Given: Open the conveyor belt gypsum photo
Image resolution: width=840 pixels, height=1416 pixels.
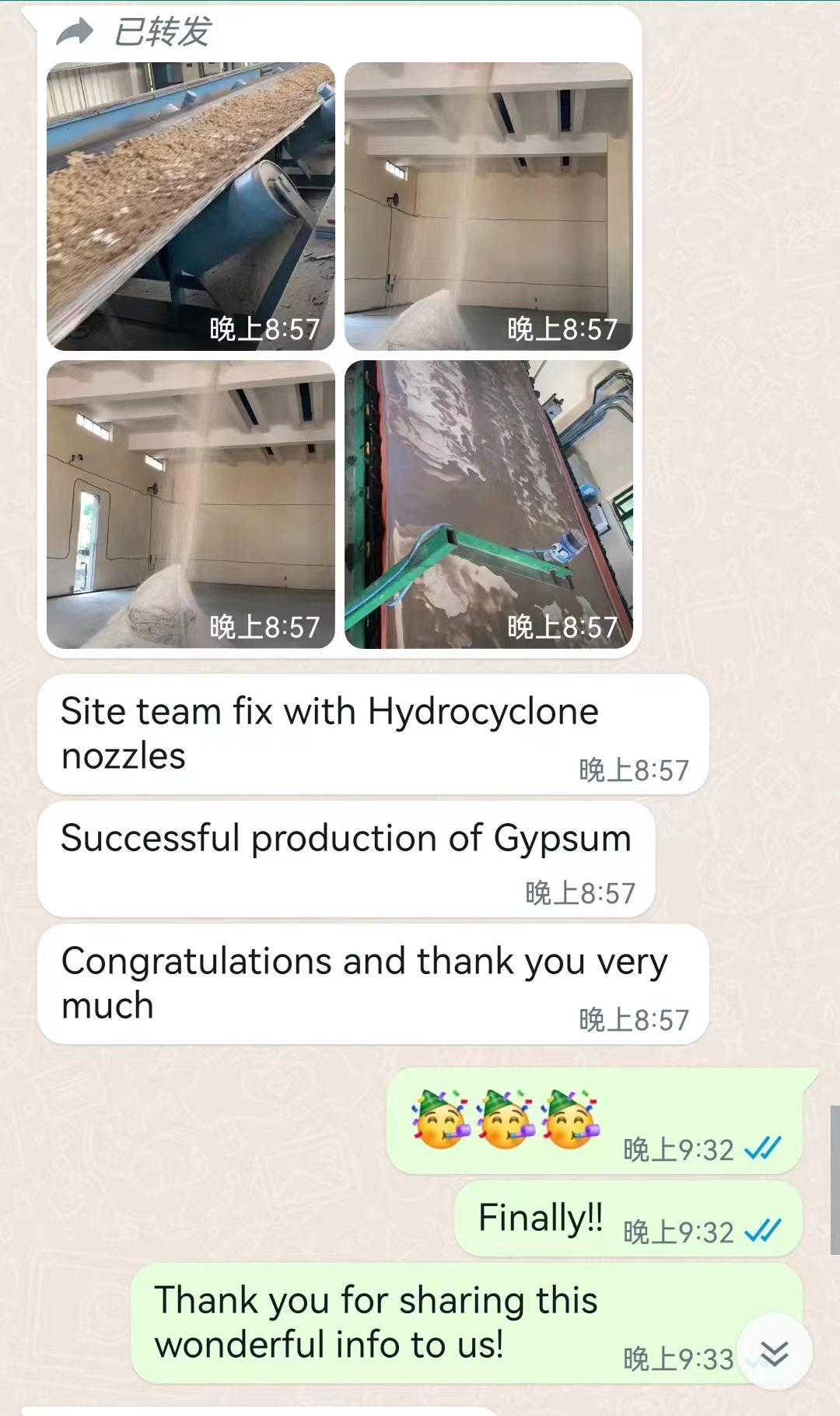Looking at the screenshot, I should pyautogui.click(x=191, y=206).
